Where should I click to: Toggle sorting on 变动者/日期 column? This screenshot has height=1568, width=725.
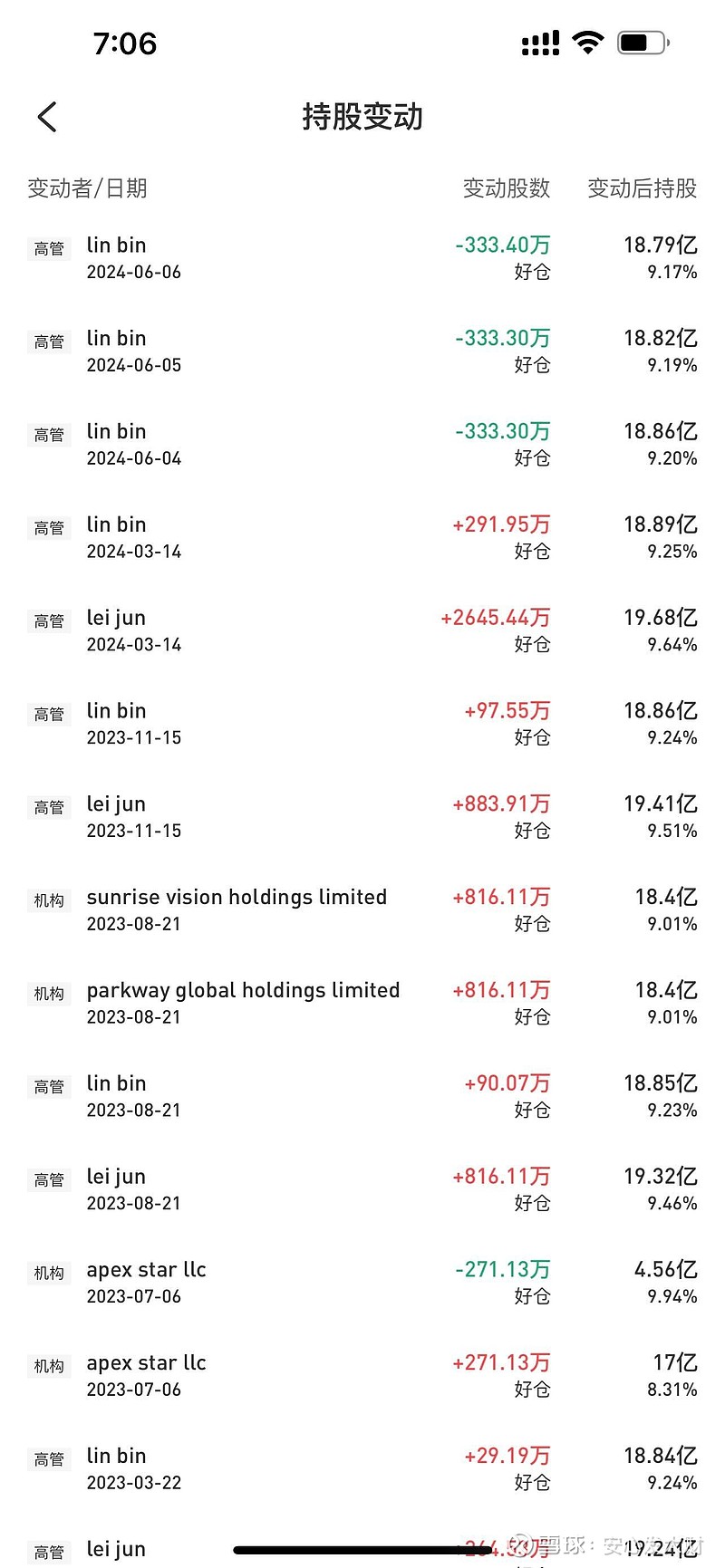pos(88,188)
